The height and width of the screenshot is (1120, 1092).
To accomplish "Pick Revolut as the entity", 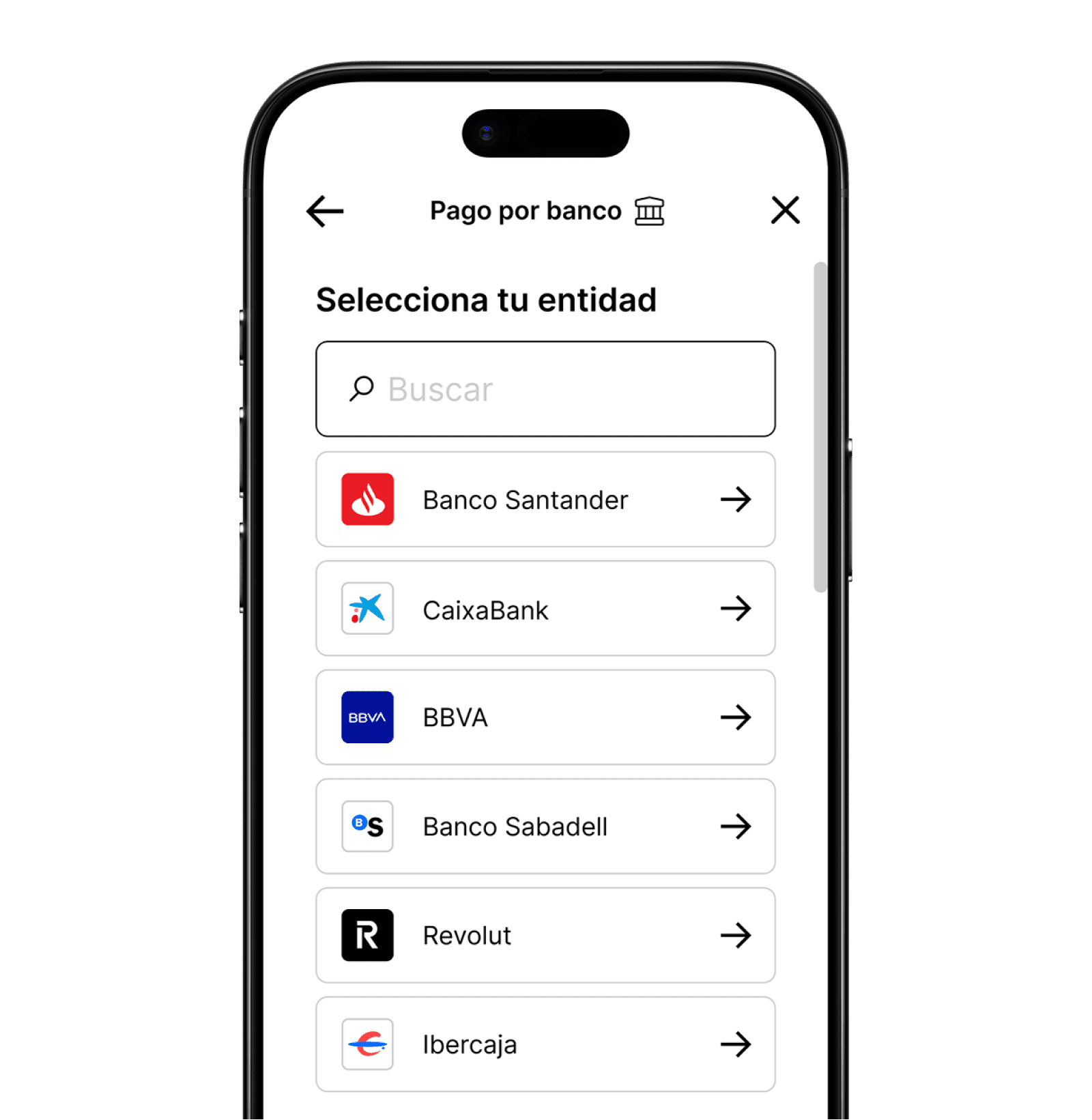I will click(545, 935).
